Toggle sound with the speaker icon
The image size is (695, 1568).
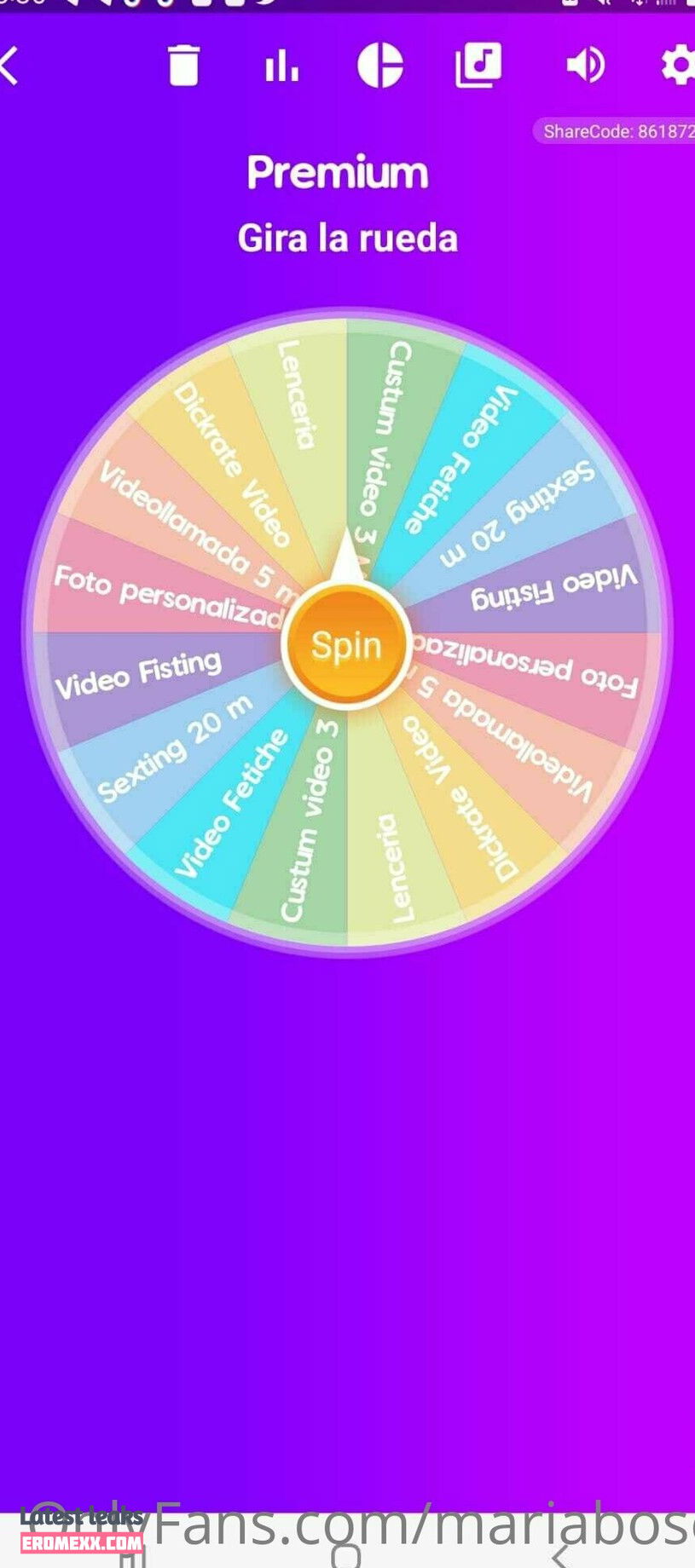[x=585, y=66]
